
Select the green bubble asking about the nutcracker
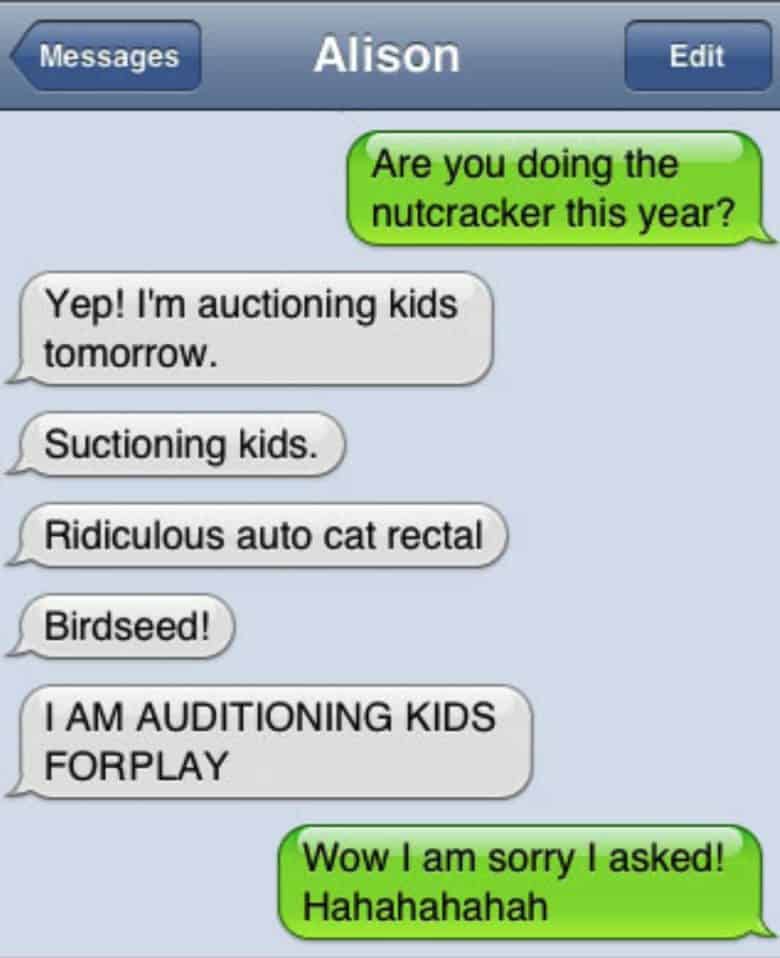point(555,190)
